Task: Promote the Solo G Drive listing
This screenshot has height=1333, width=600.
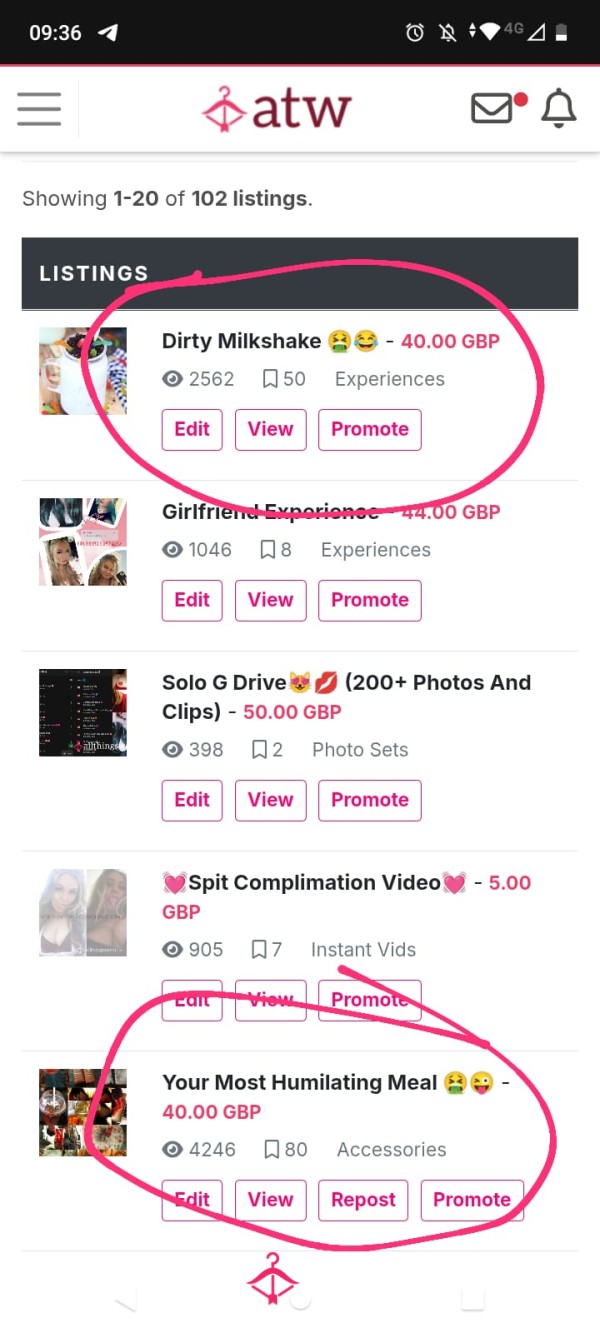Action: 370,800
